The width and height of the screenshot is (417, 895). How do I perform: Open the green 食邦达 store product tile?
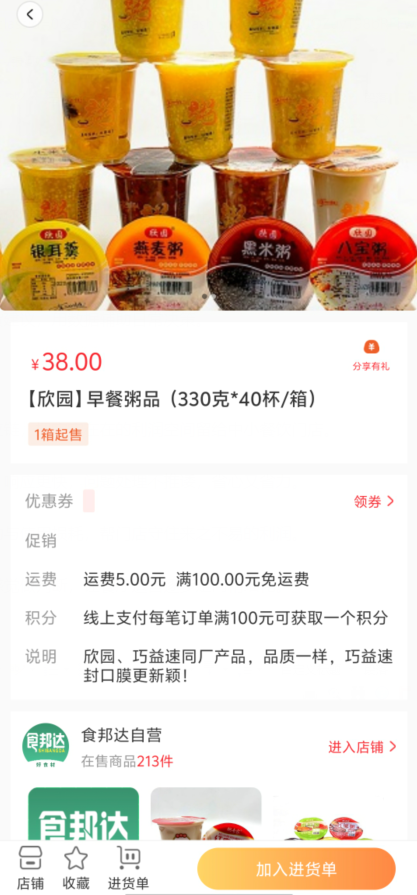click(83, 814)
